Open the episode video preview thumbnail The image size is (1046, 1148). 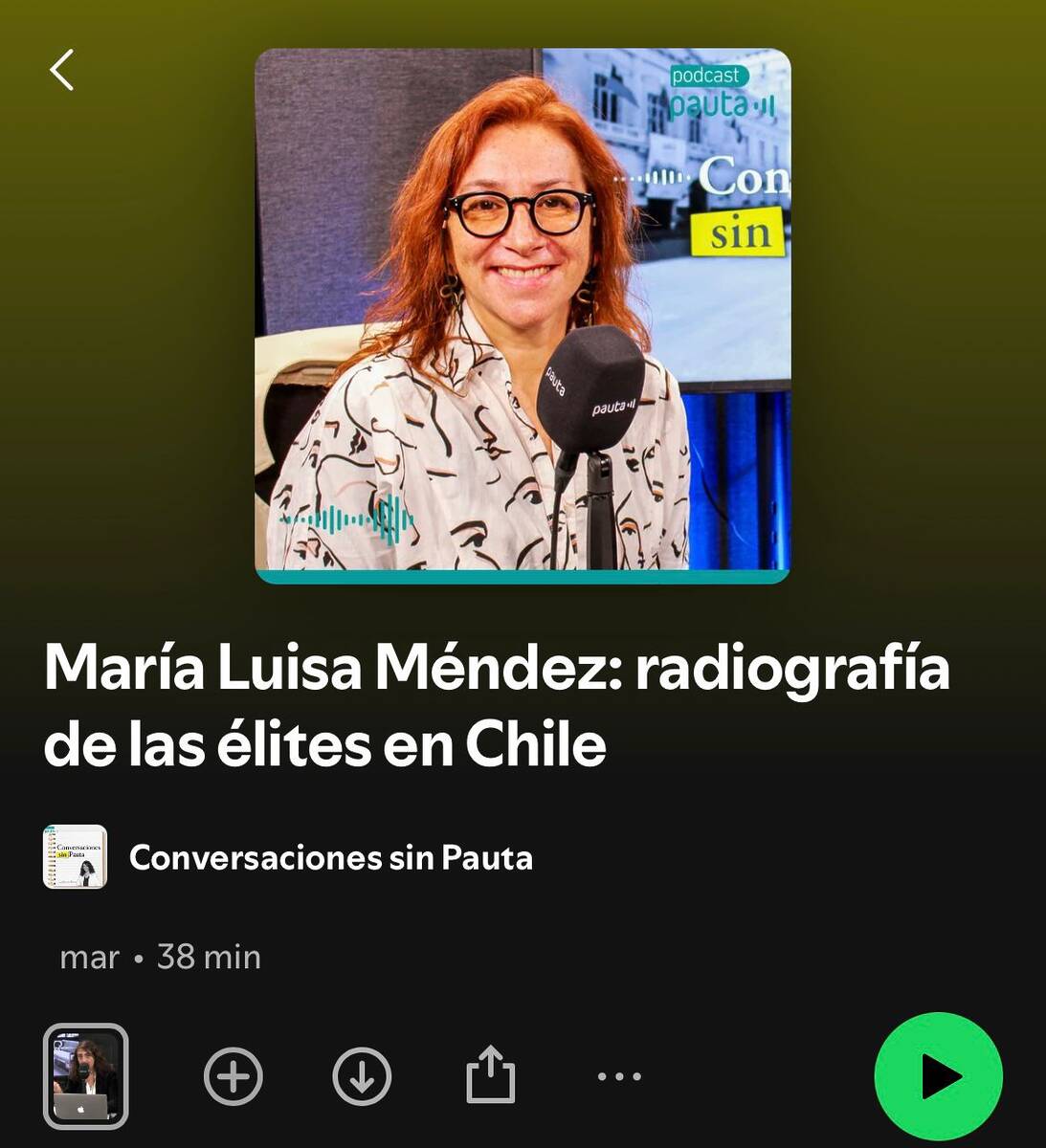(x=85, y=1076)
